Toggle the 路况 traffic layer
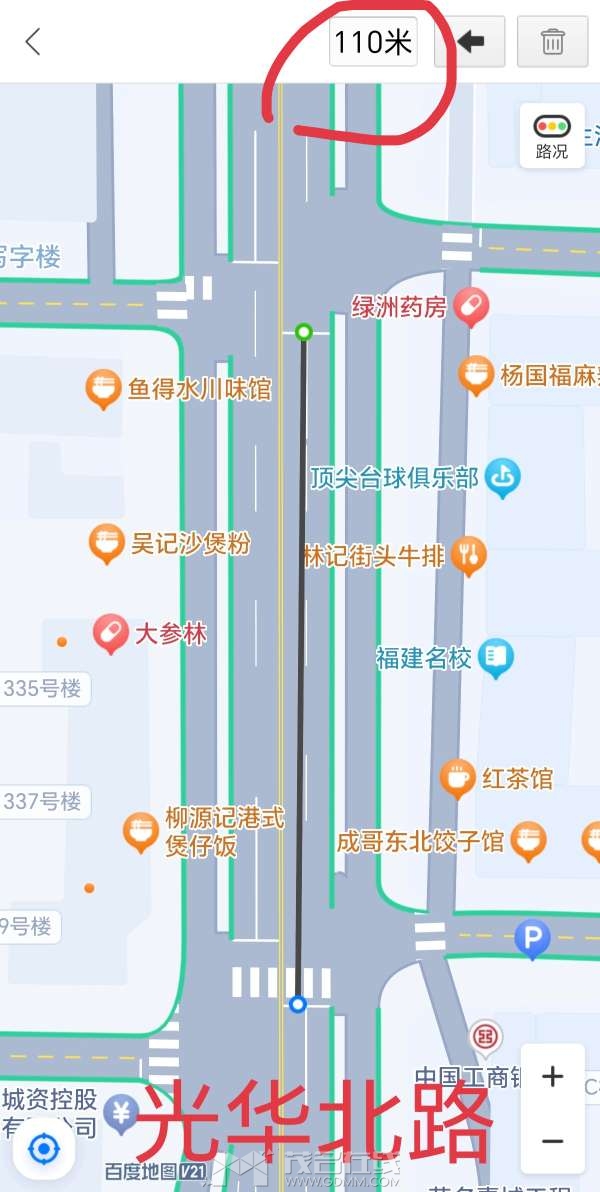The image size is (600, 1192). point(552,136)
